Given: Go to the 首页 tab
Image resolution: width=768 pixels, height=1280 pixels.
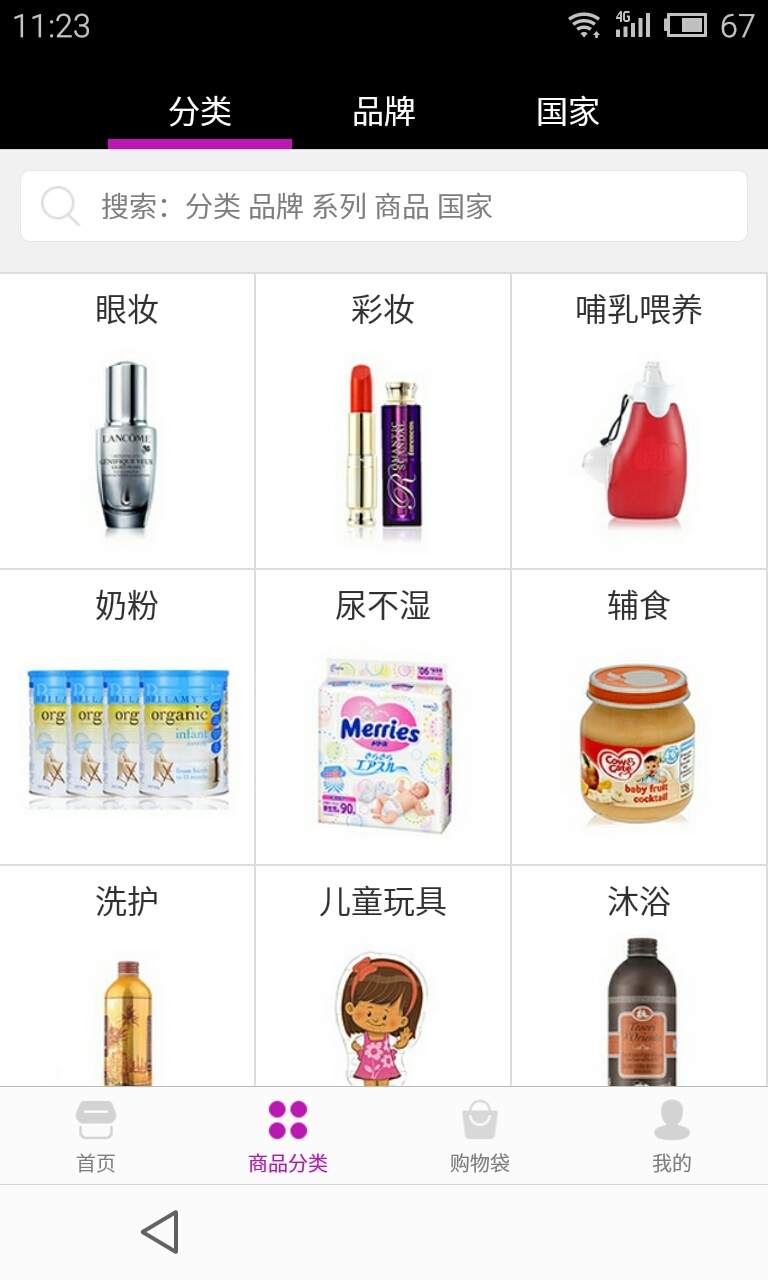Looking at the screenshot, I should tap(96, 1136).
